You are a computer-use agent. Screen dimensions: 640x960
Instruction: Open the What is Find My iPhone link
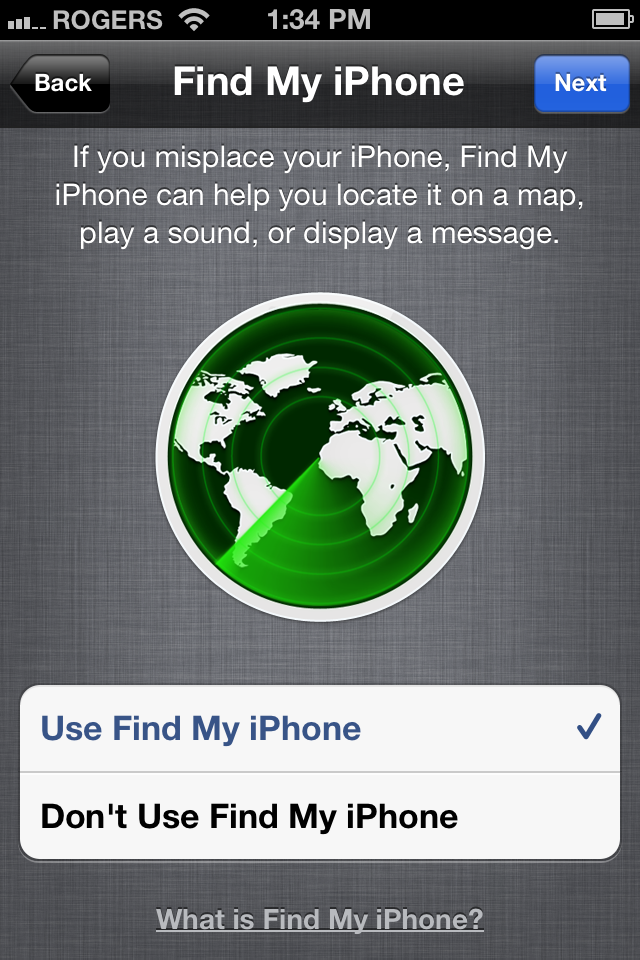tap(320, 919)
